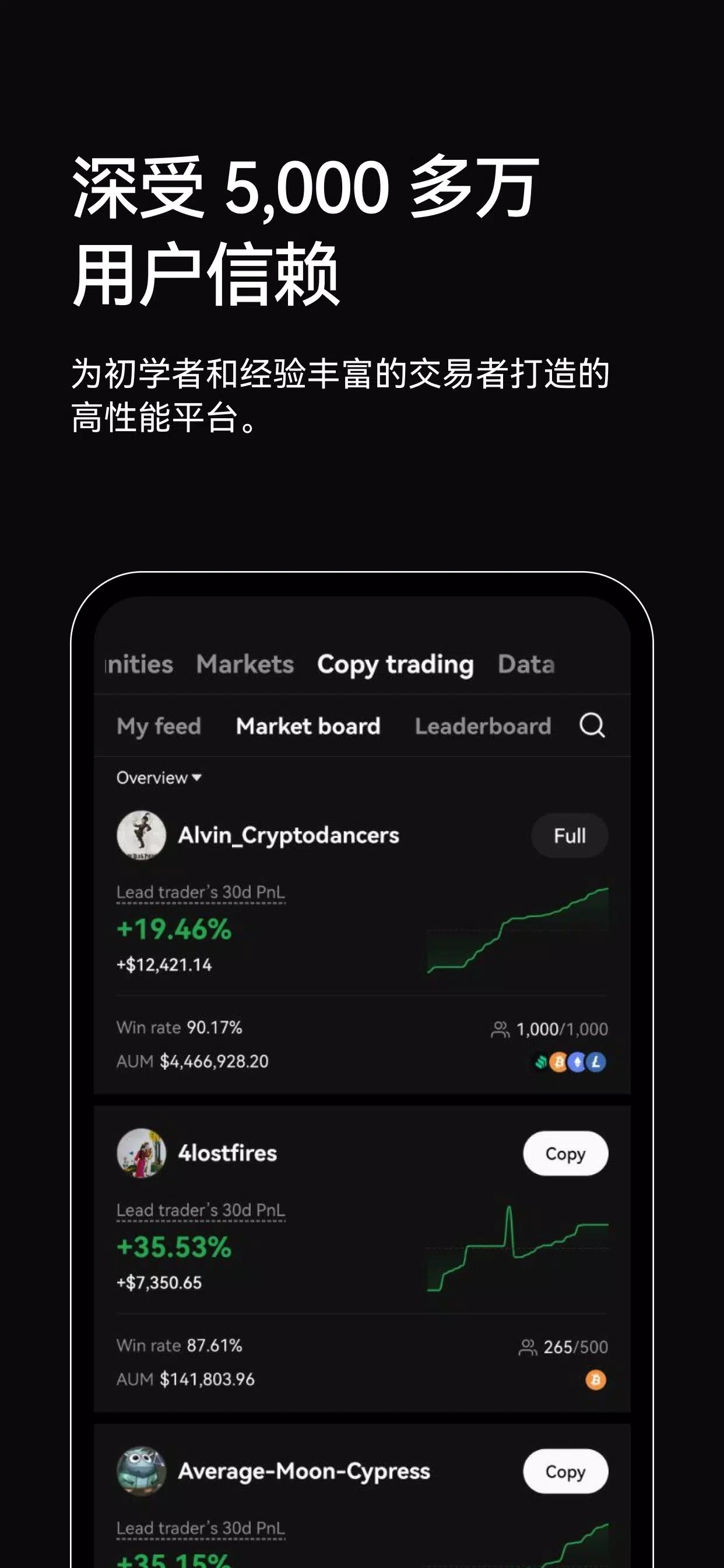724x1568 pixels.
Task: Open the Markets tab
Action: 245,664
